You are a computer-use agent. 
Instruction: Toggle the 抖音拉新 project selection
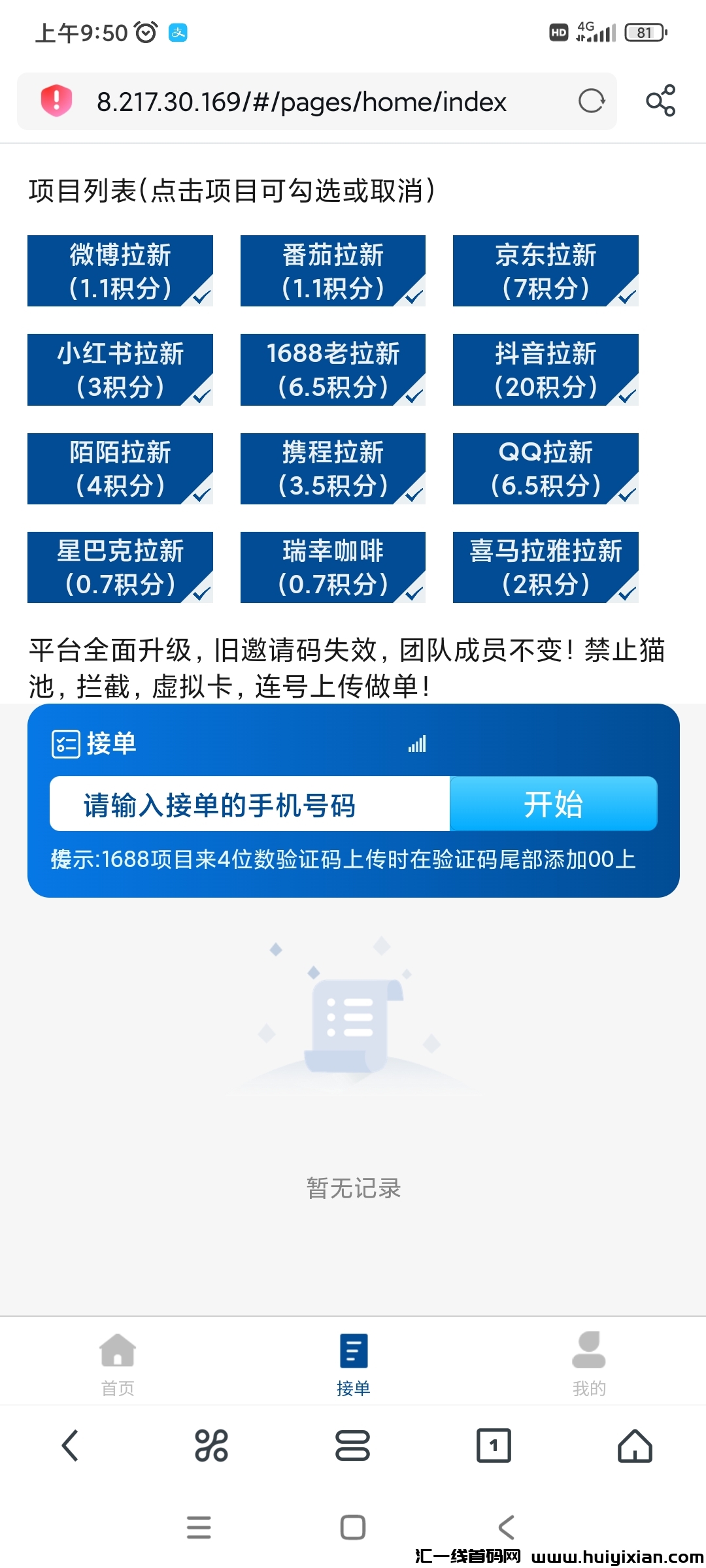point(545,370)
